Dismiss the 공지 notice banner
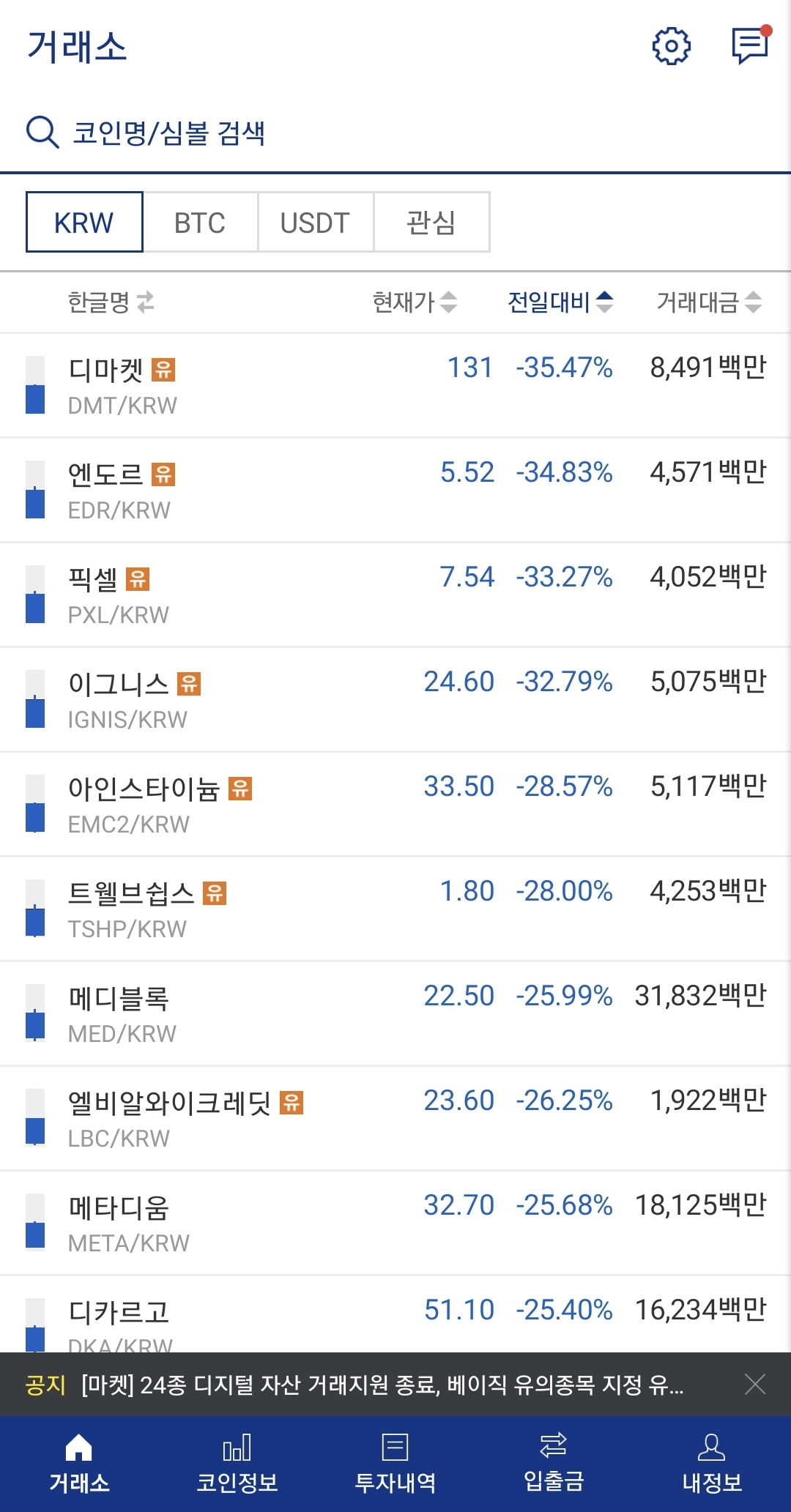This screenshot has height=1512, width=791. pos(754,1384)
